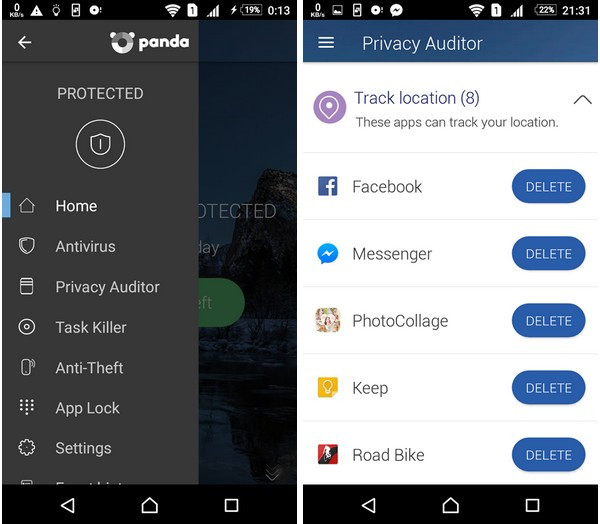Open App Lock
Image resolution: width=600 pixels, height=524 pixels.
pyautogui.click(x=87, y=408)
